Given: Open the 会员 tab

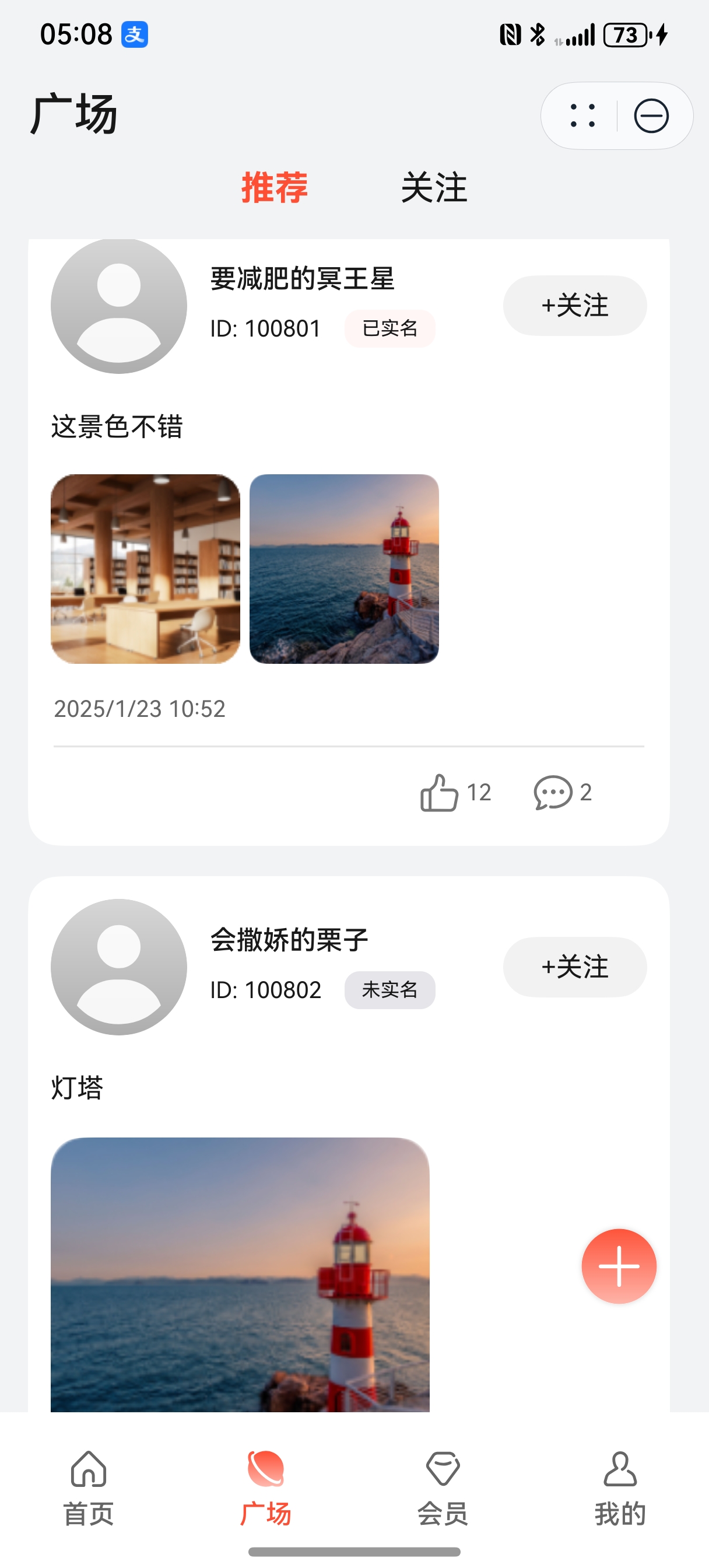Looking at the screenshot, I should tap(443, 1487).
